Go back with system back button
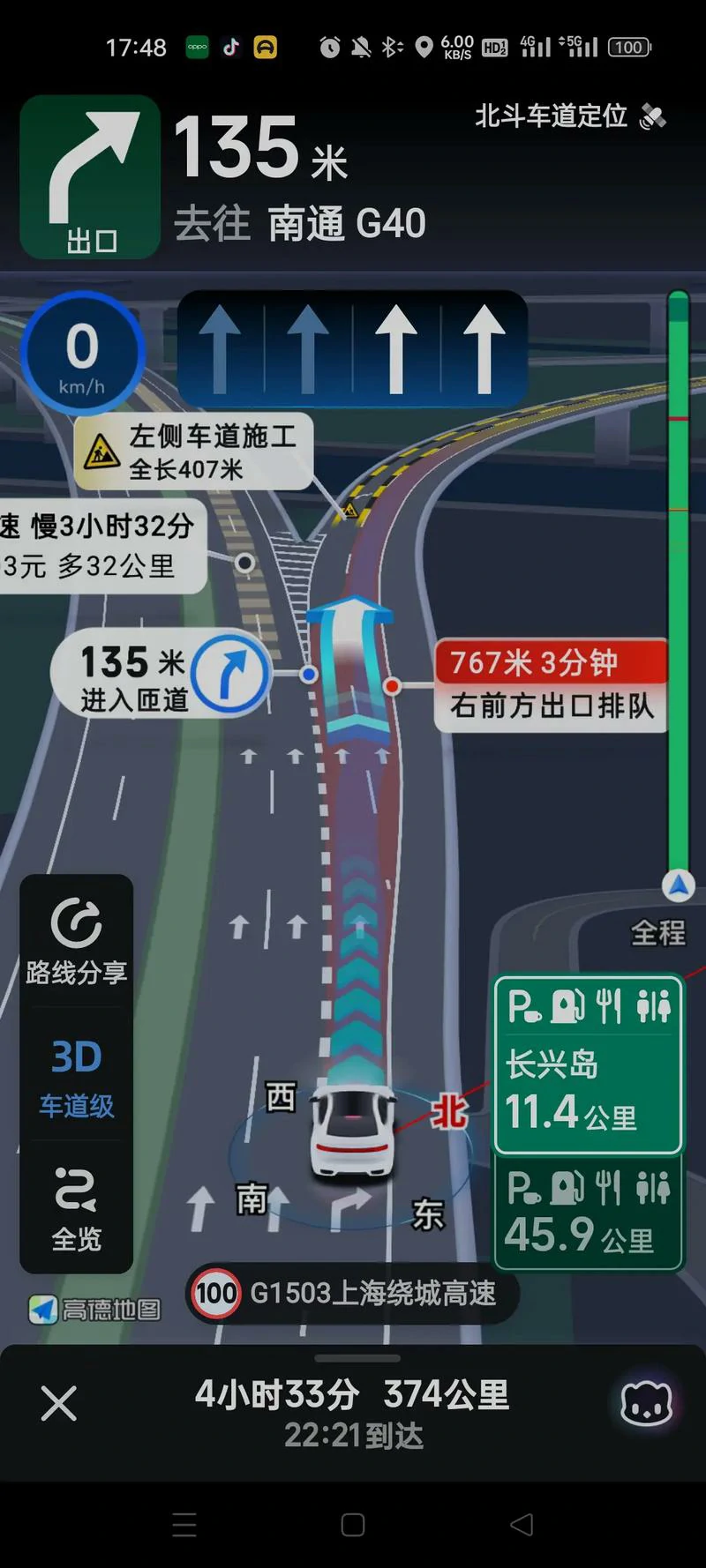 tap(522, 1524)
